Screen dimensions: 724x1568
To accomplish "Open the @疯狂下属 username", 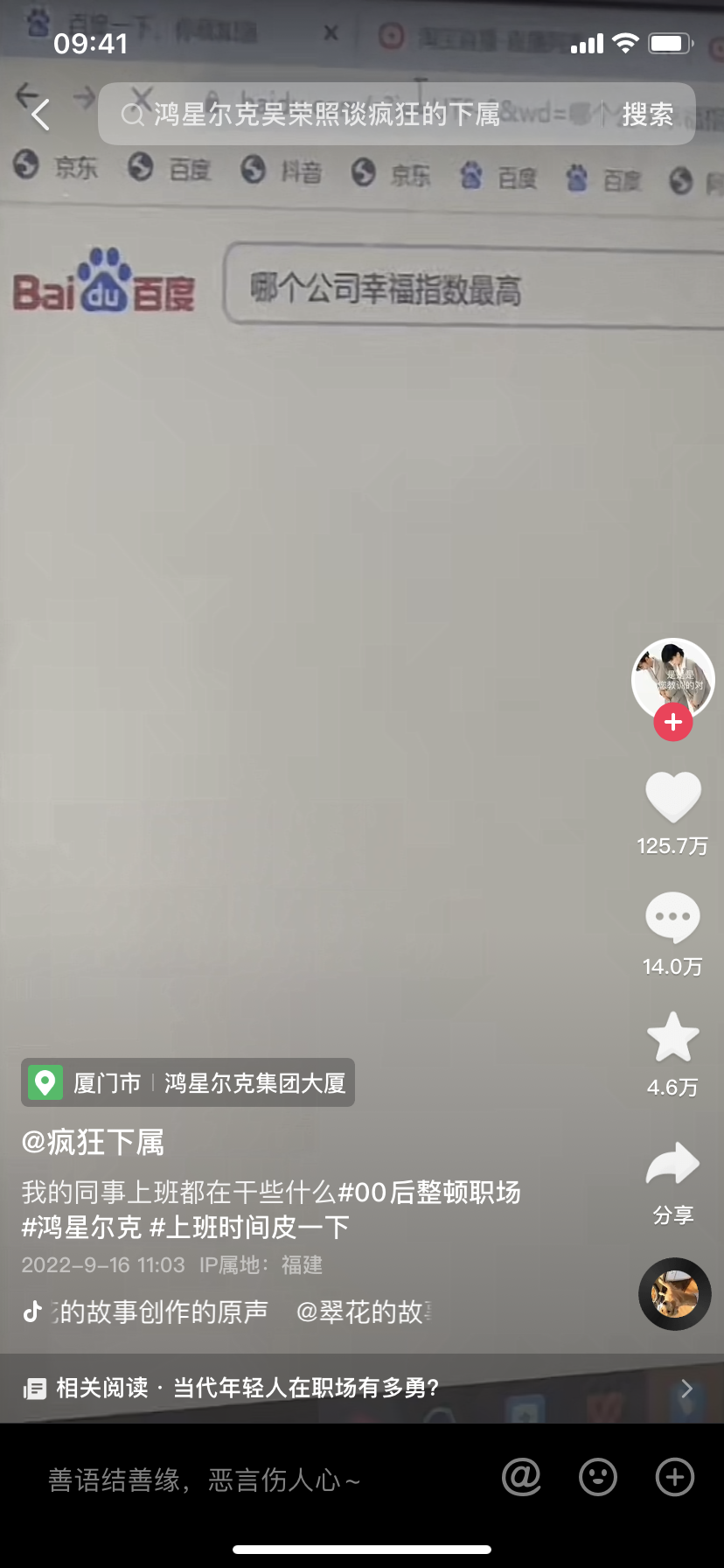I will 93,1142.
